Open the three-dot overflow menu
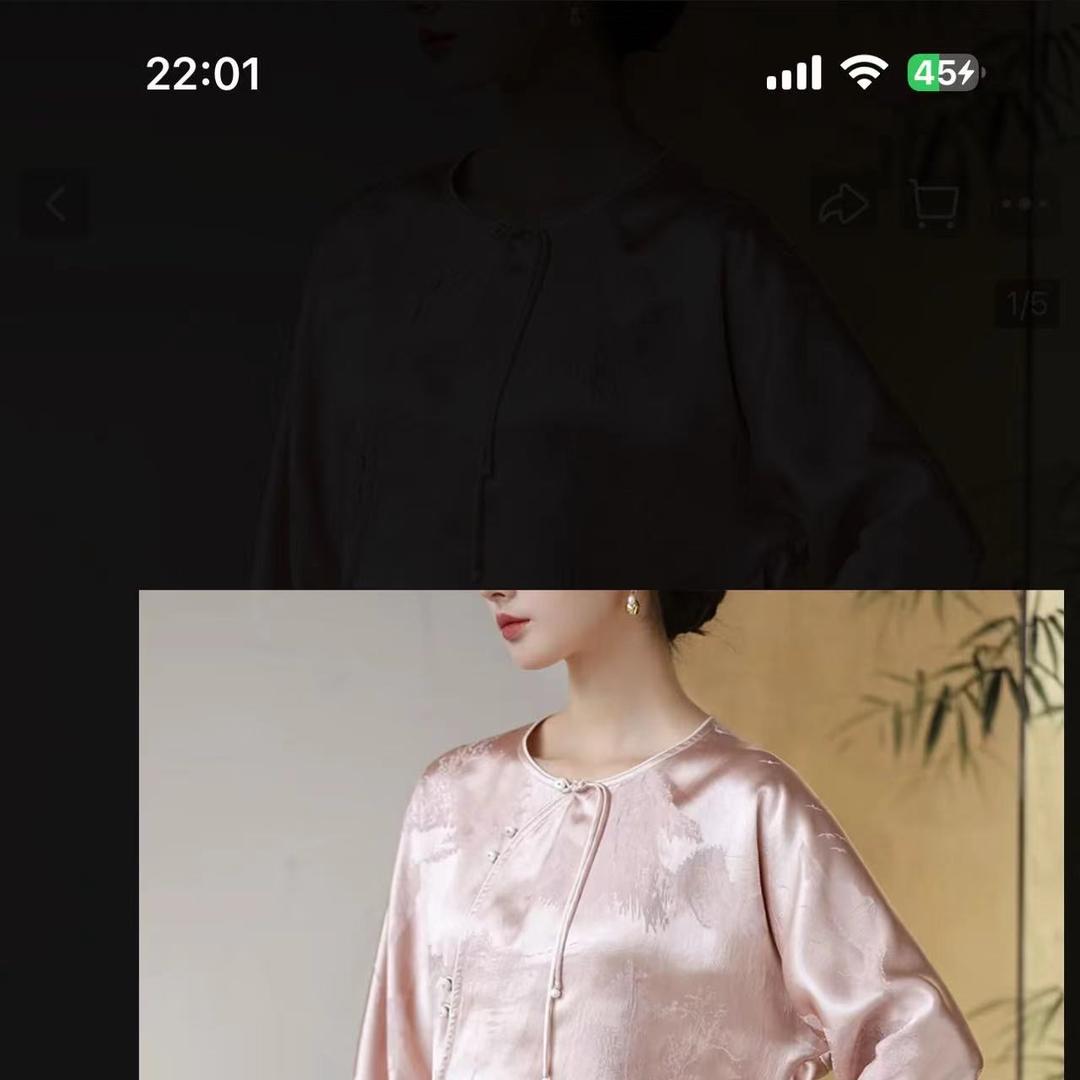Screen dimensions: 1080x1080 (x=1024, y=204)
